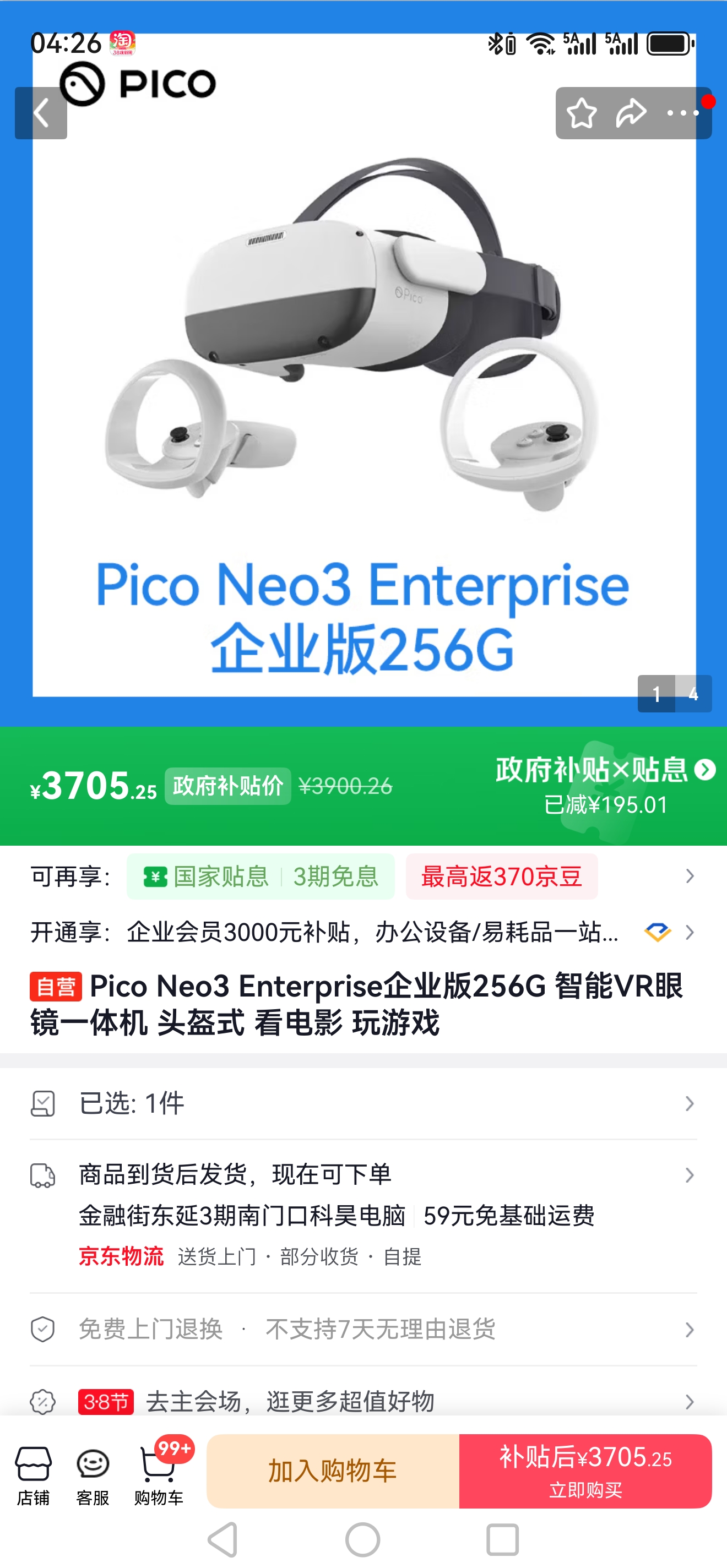Tap the system home button
This screenshot has width=727, height=1568.
(x=363, y=1540)
